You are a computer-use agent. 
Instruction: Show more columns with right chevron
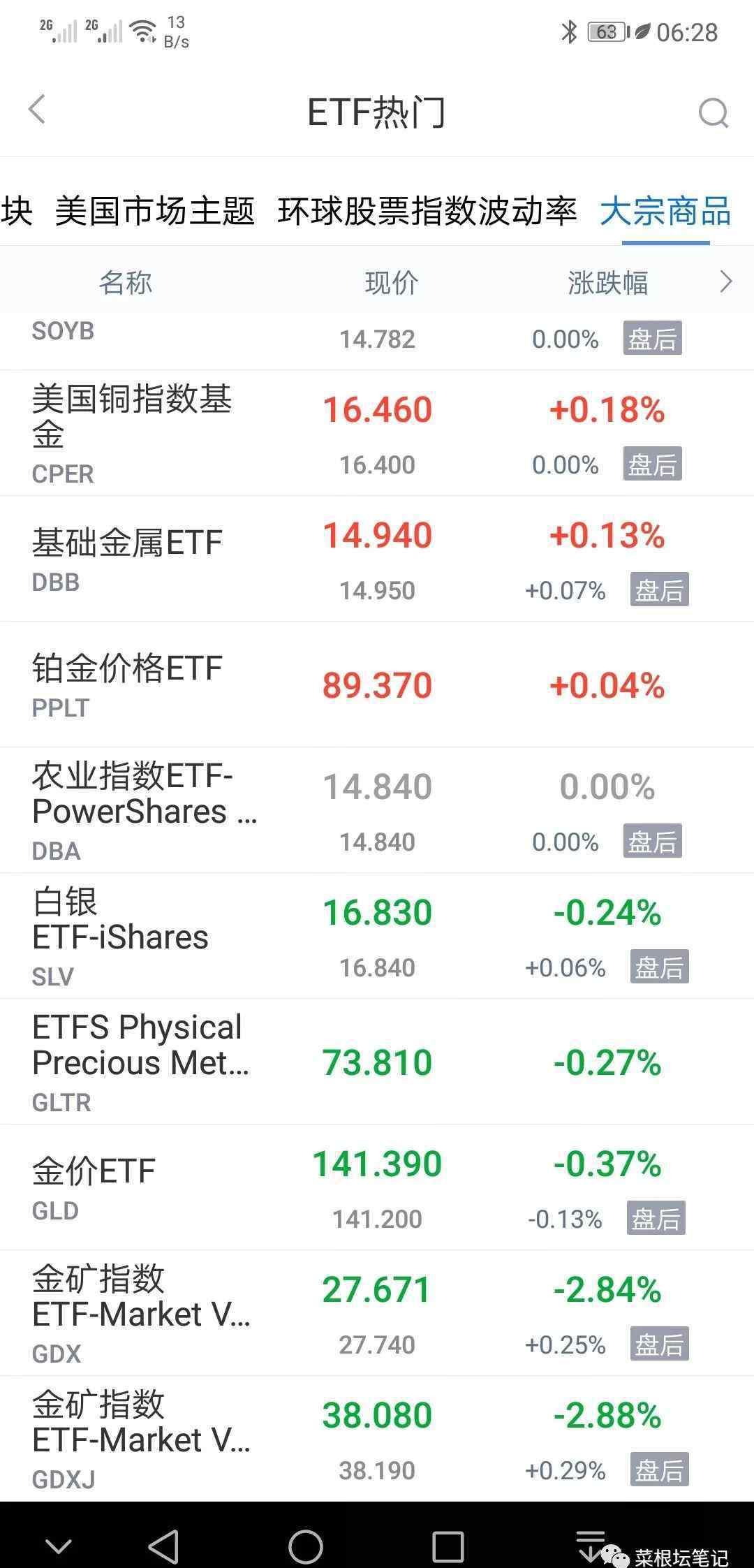726,282
